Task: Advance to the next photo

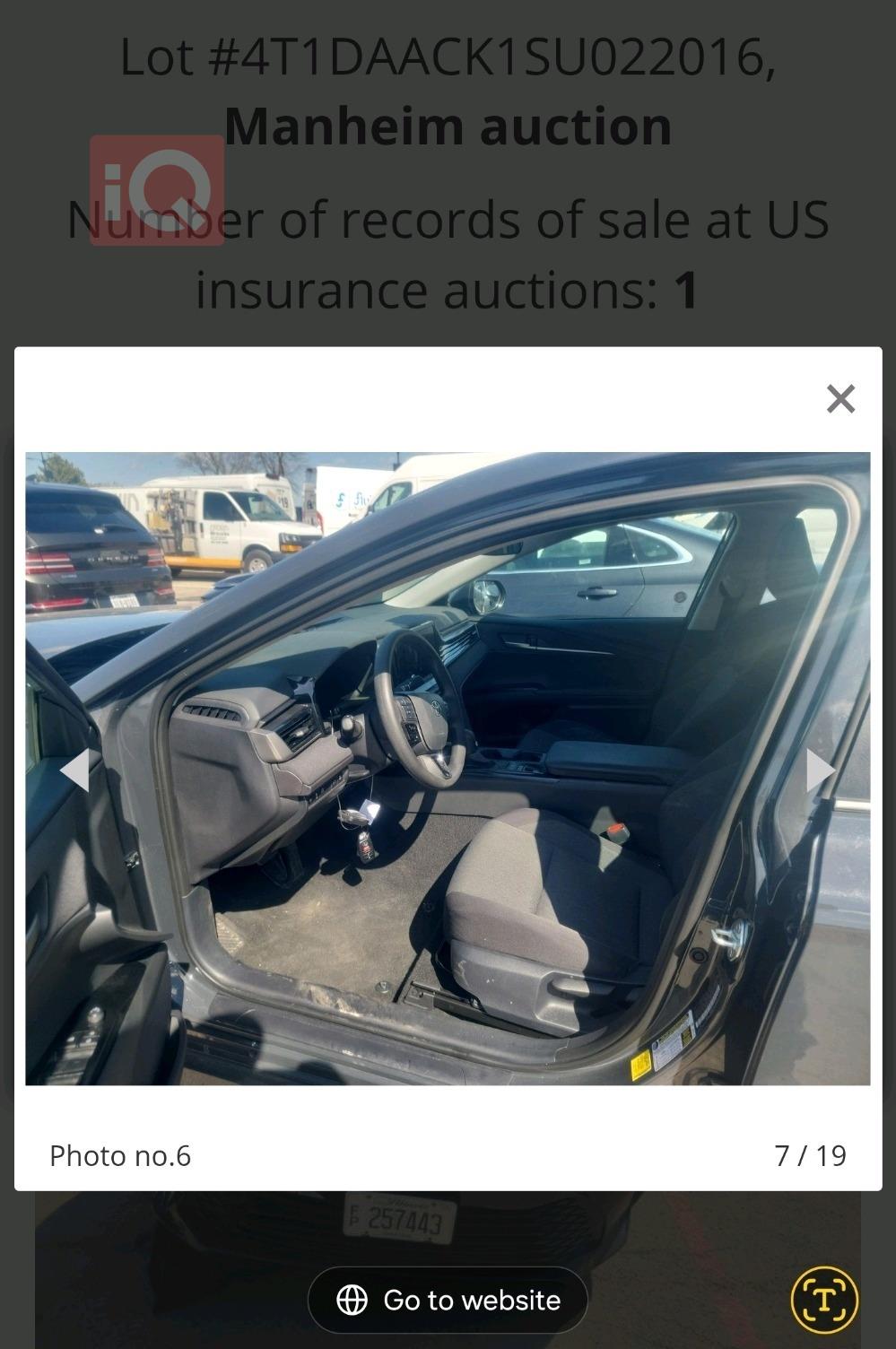Action: (x=820, y=770)
